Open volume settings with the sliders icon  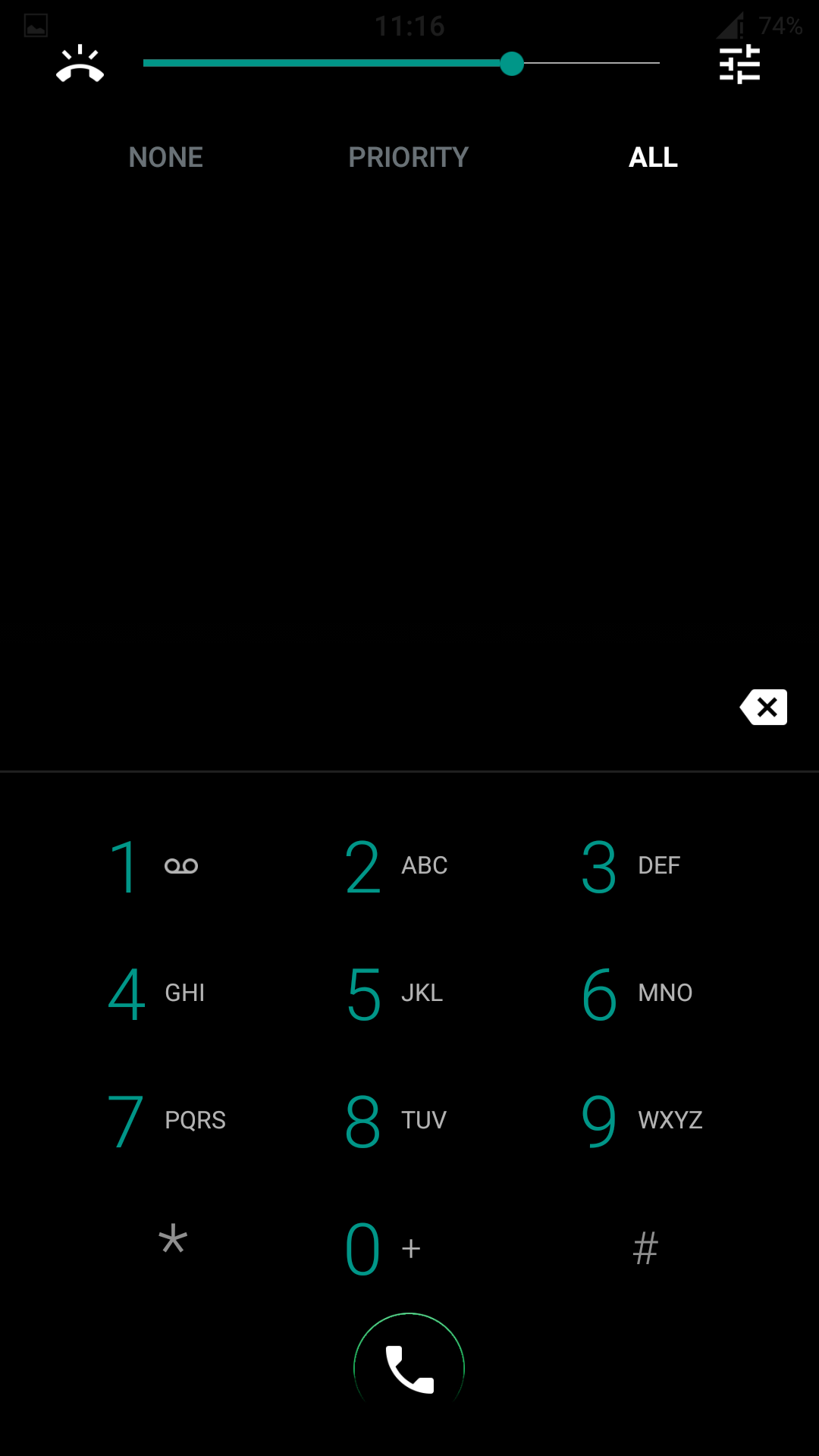point(739,64)
